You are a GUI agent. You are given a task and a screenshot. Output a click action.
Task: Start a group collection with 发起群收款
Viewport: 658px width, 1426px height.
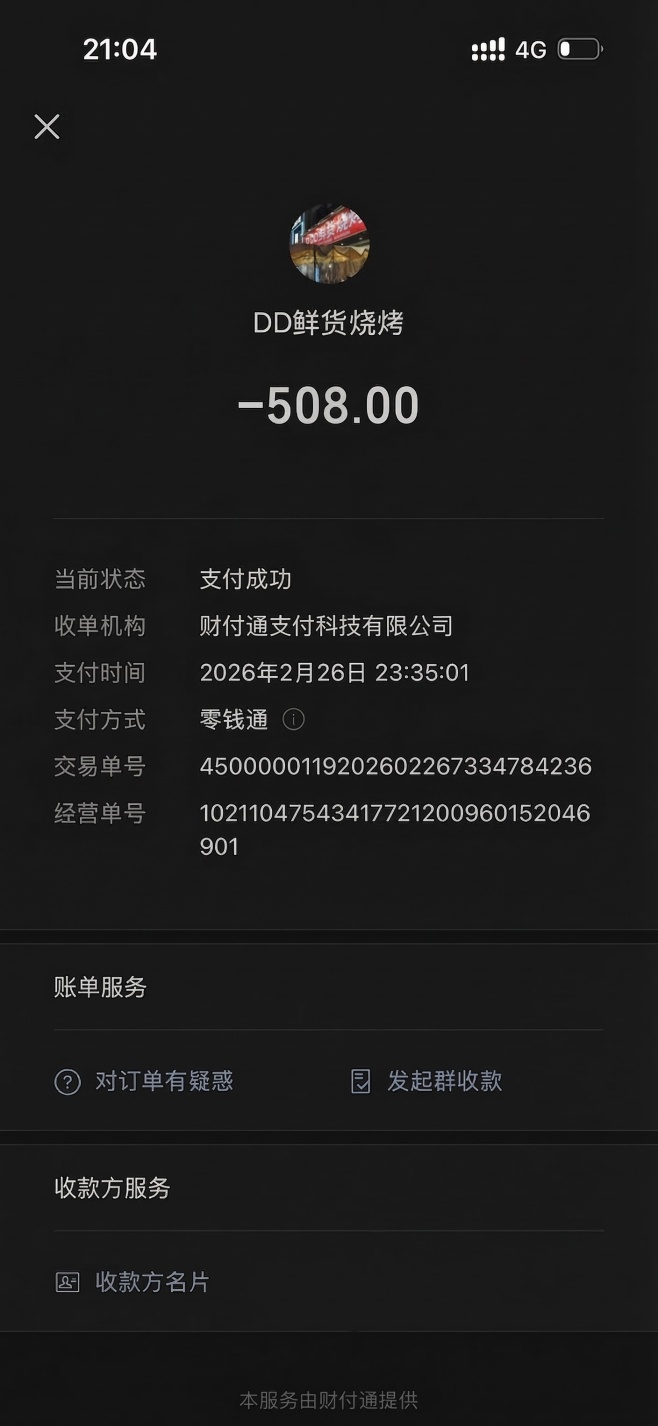pos(427,1081)
